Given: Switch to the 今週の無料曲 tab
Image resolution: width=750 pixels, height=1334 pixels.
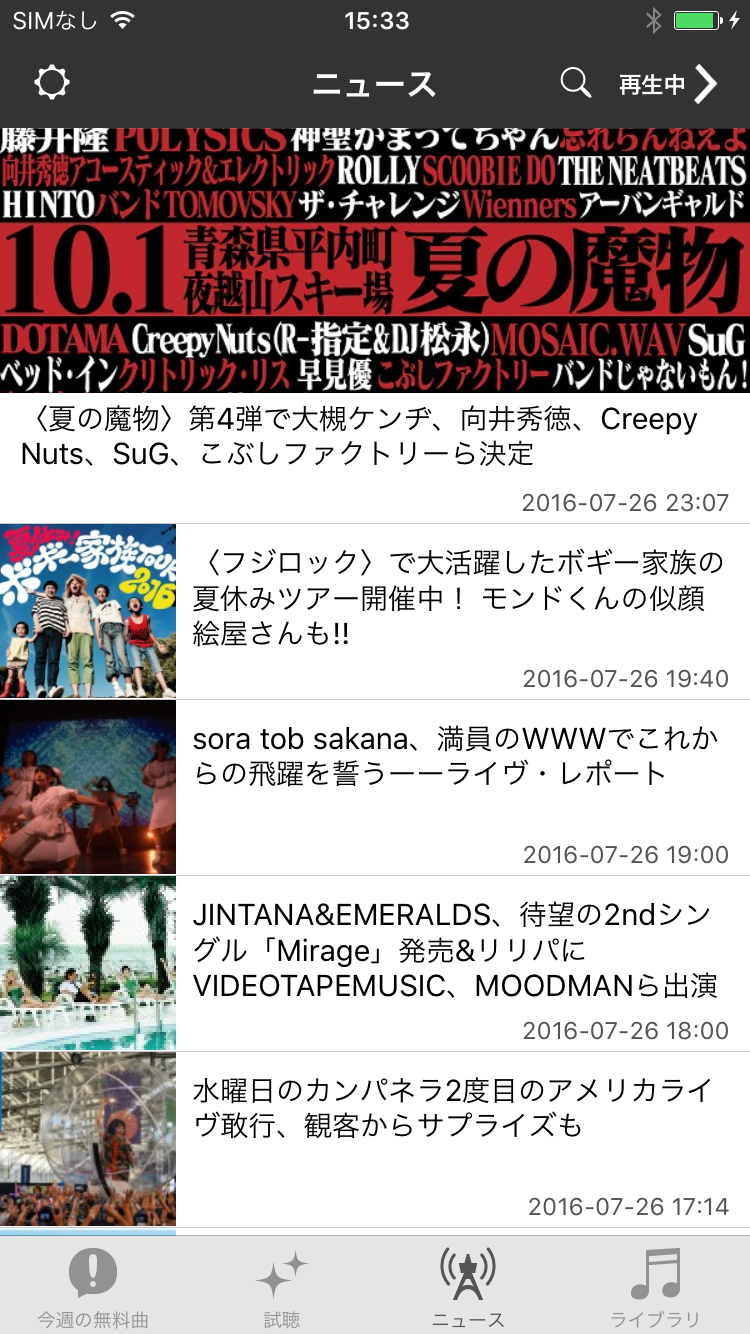Looking at the screenshot, I should [93, 1286].
